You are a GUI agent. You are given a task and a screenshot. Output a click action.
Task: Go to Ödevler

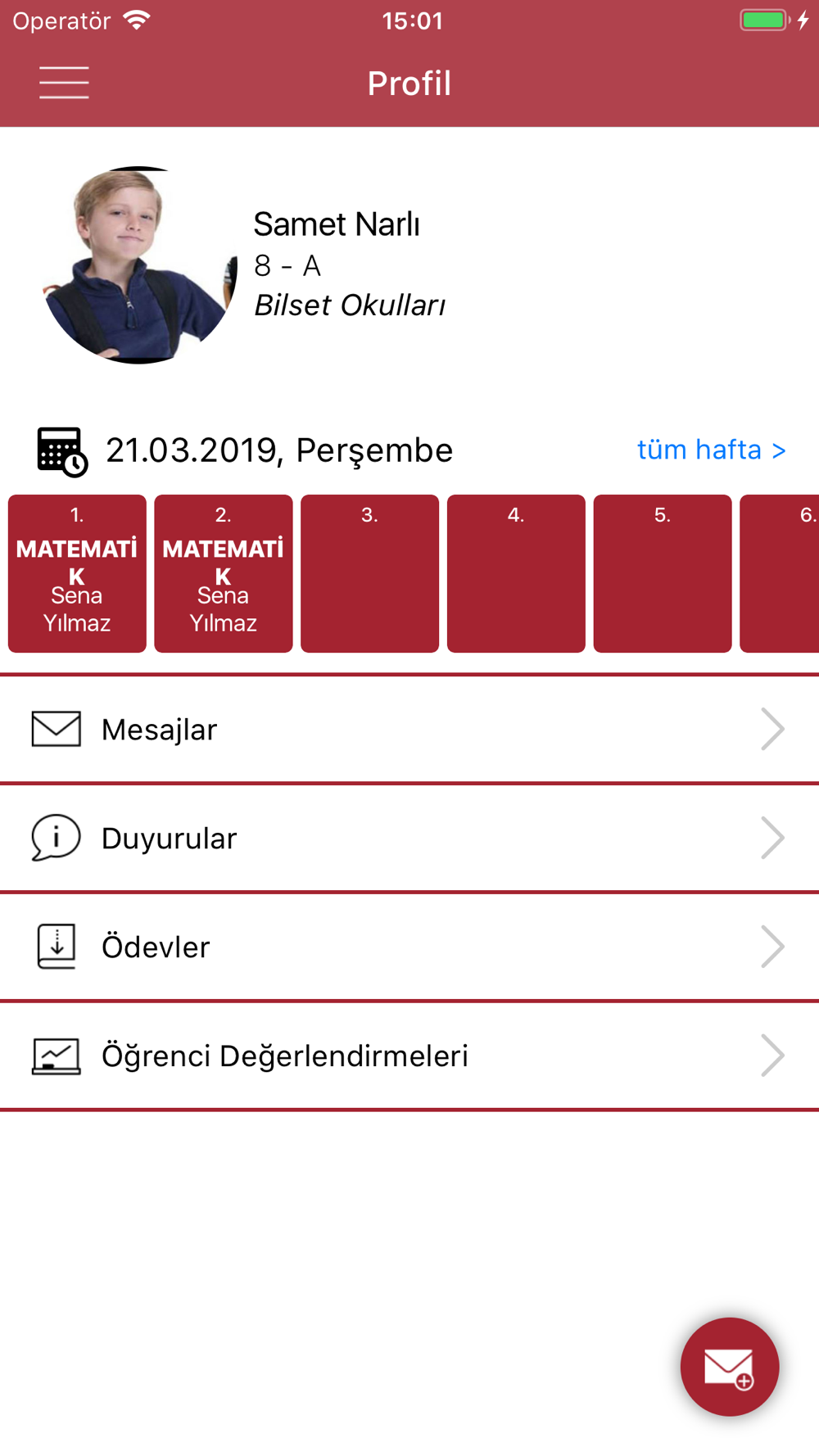[409, 947]
